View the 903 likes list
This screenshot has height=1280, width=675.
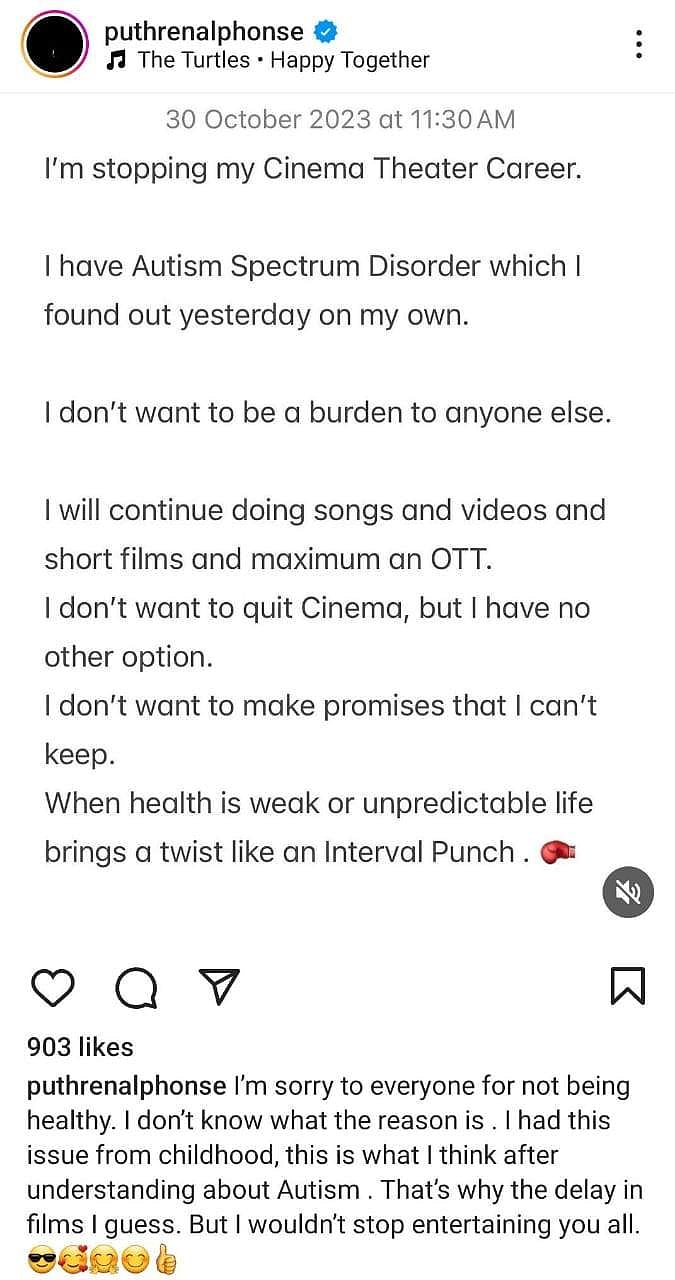point(80,1047)
